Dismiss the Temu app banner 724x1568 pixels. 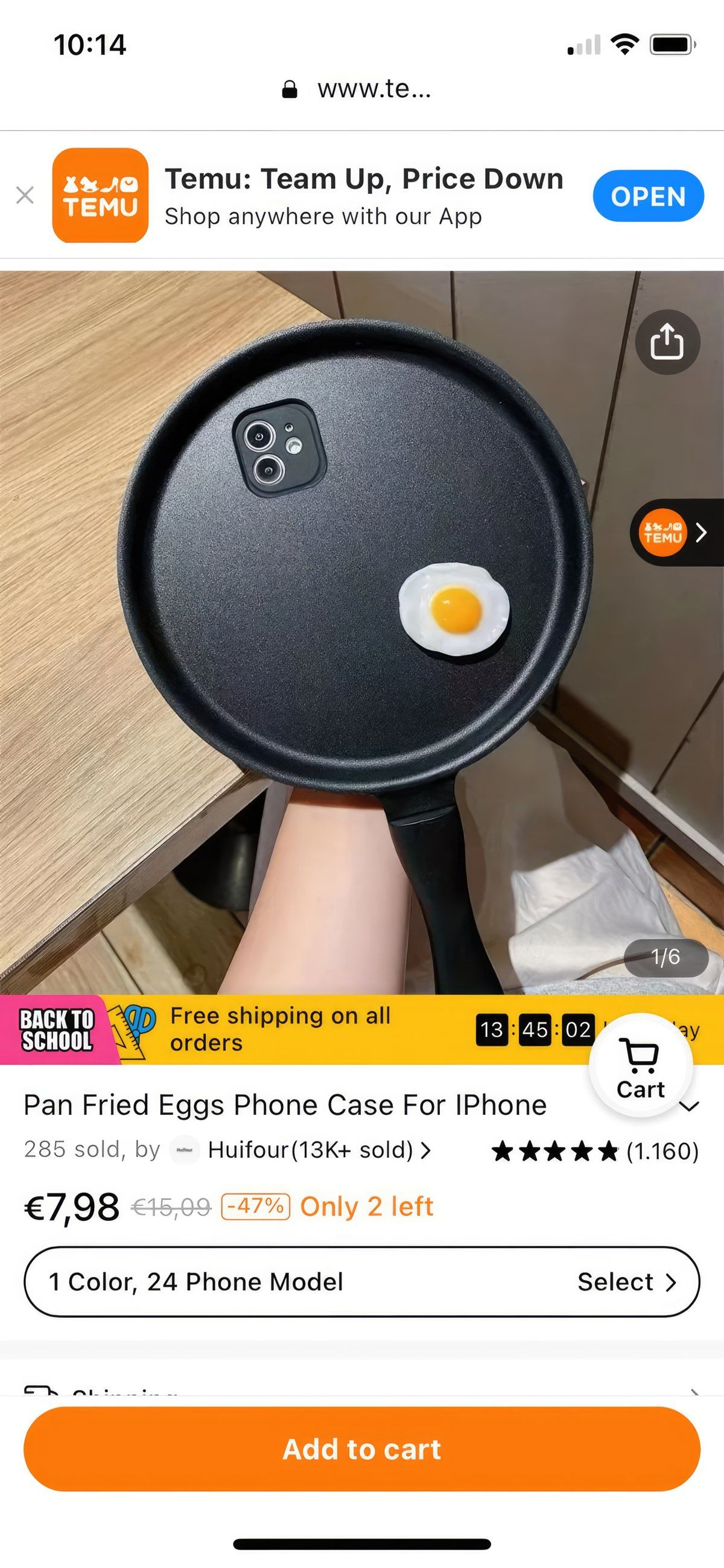coord(25,196)
